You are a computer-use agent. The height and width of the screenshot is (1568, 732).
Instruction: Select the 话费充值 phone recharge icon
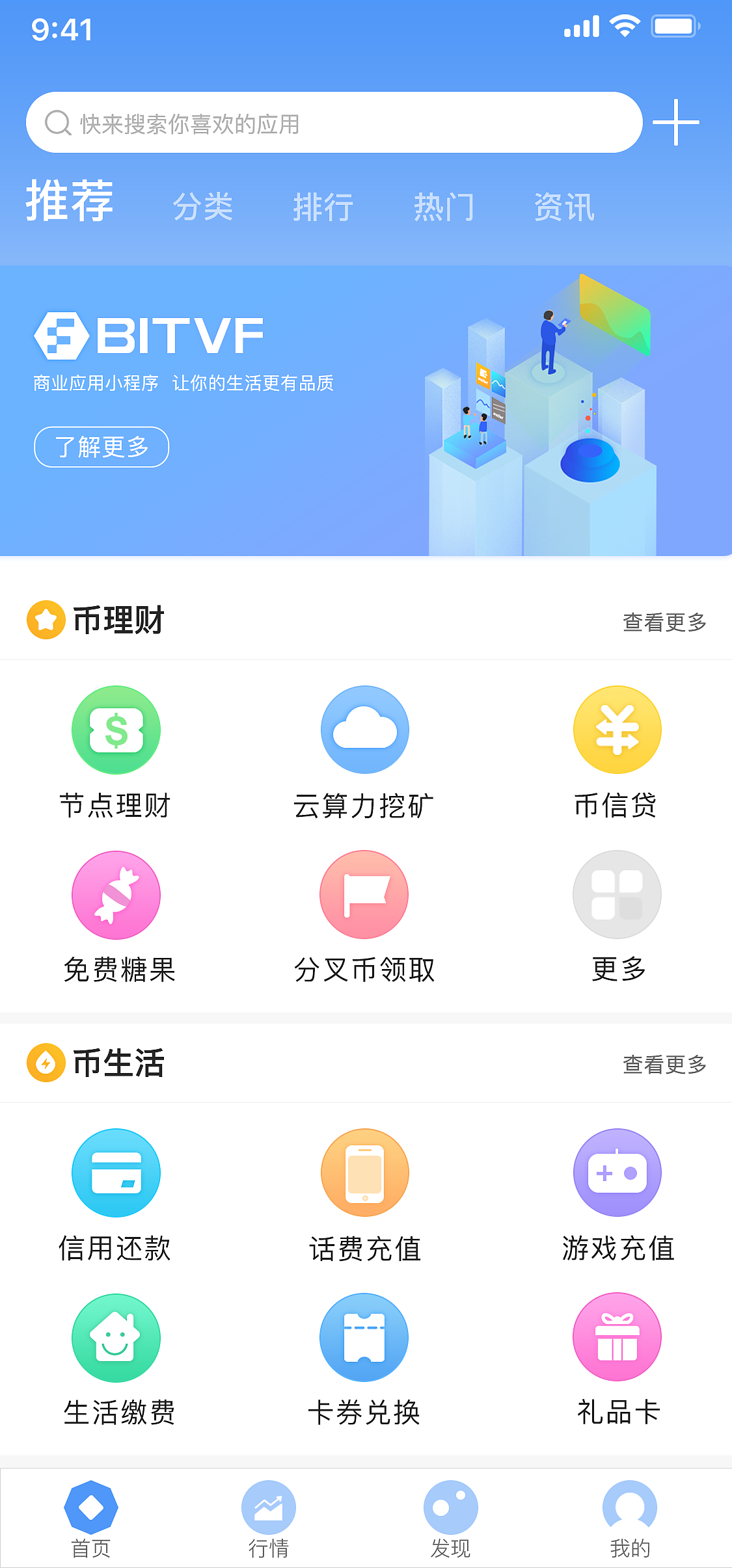pyautogui.click(x=364, y=1173)
